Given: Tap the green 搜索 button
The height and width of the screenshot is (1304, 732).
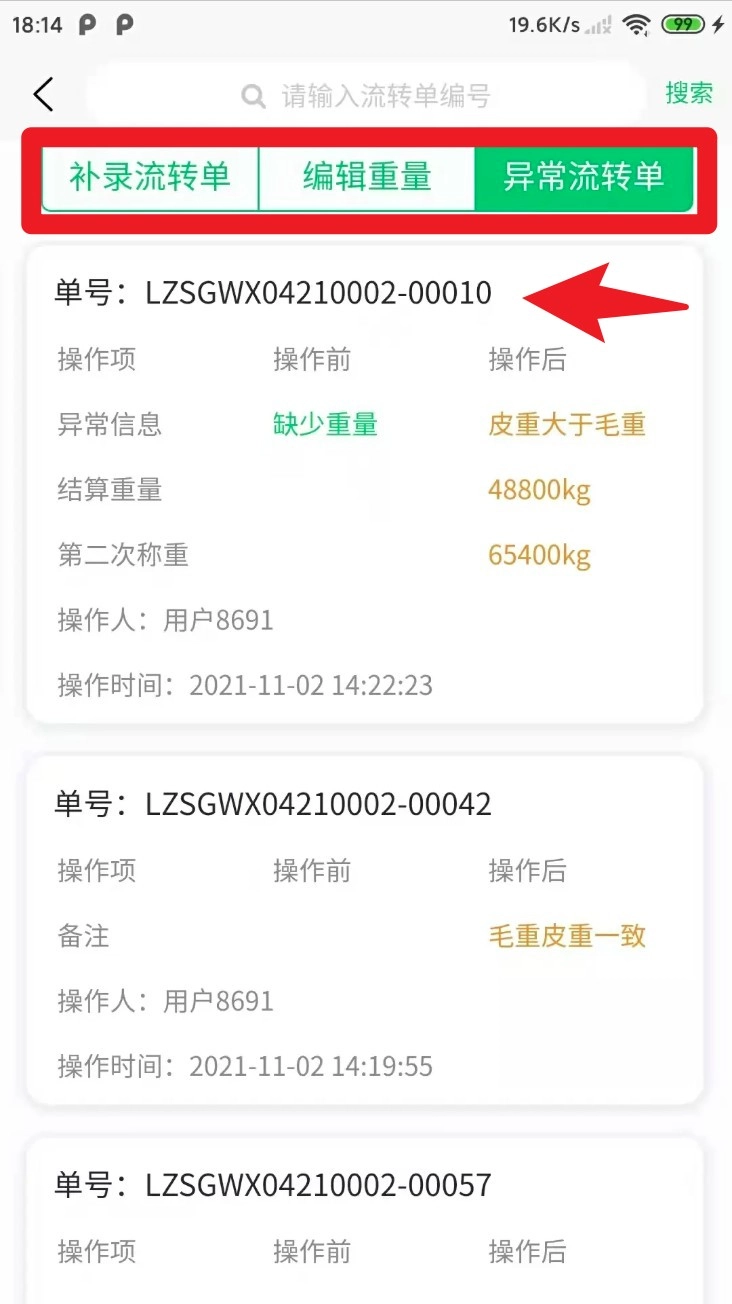Looking at the screenshot, I should tap(689, 94).
